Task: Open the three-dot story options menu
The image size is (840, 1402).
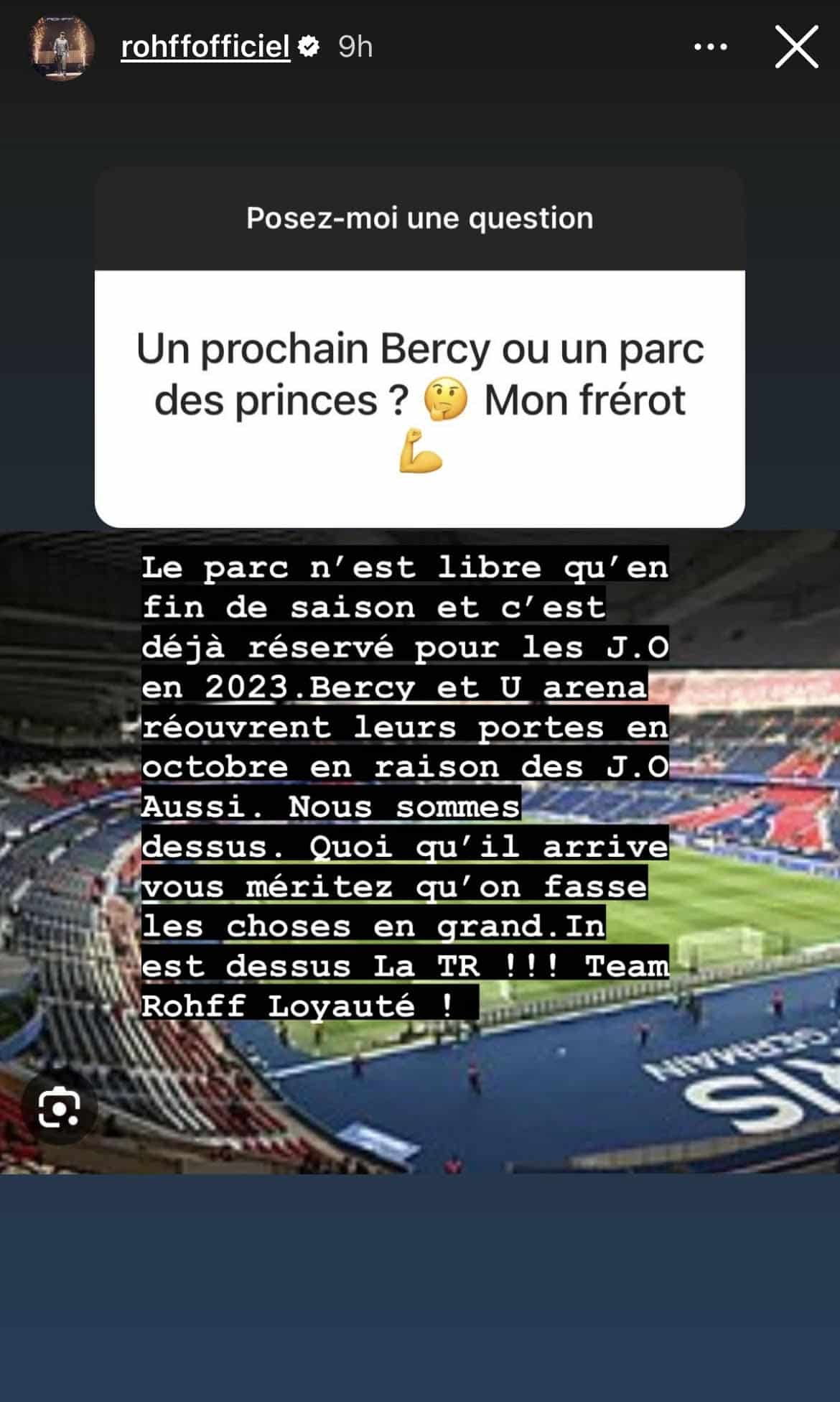Action: (711, 47)
